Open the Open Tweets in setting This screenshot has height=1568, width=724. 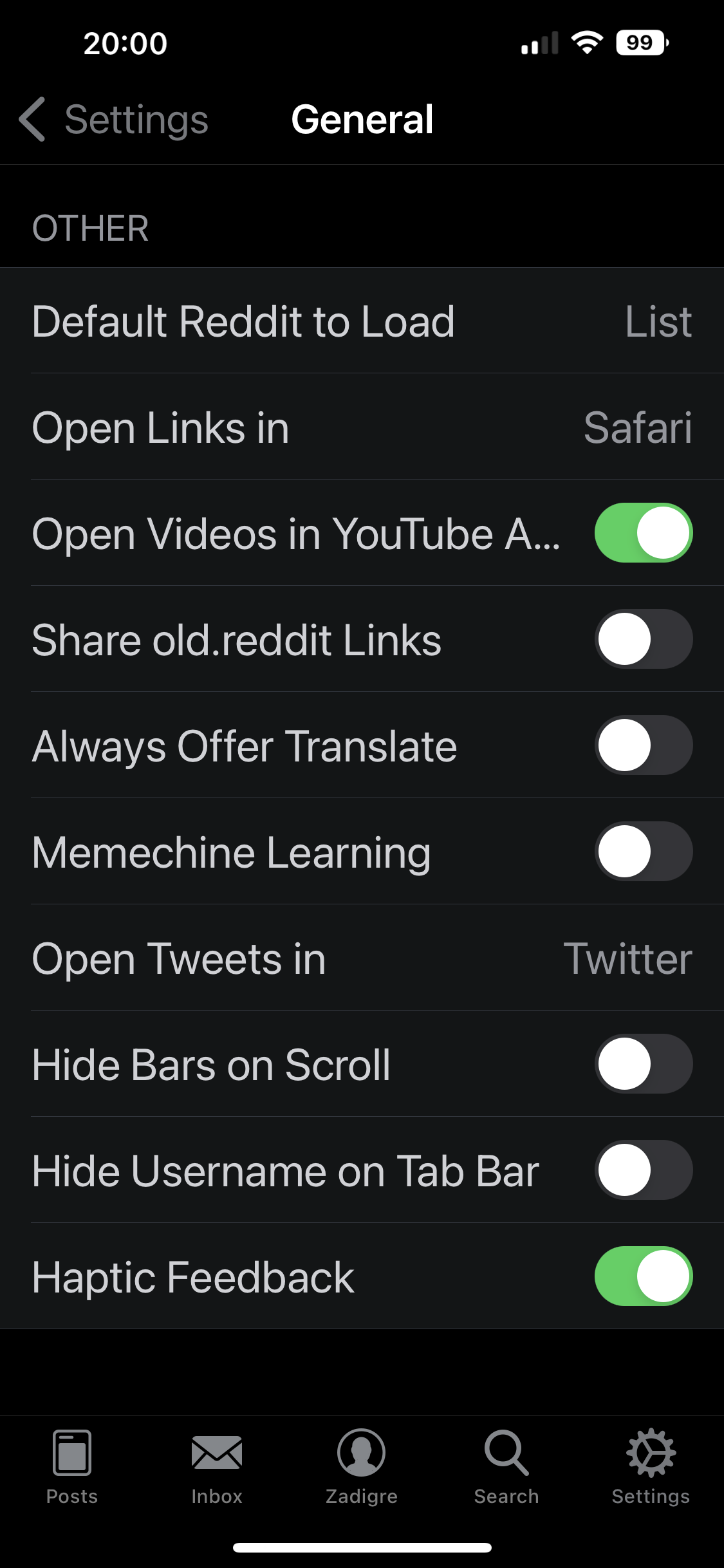coord(362,958)
